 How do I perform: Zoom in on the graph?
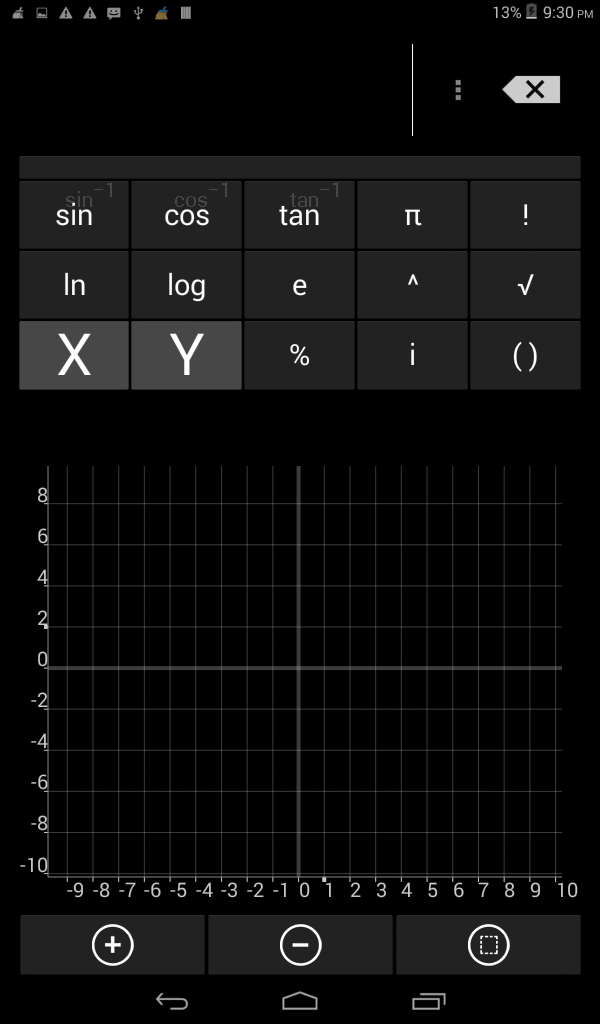coord(112,945)
